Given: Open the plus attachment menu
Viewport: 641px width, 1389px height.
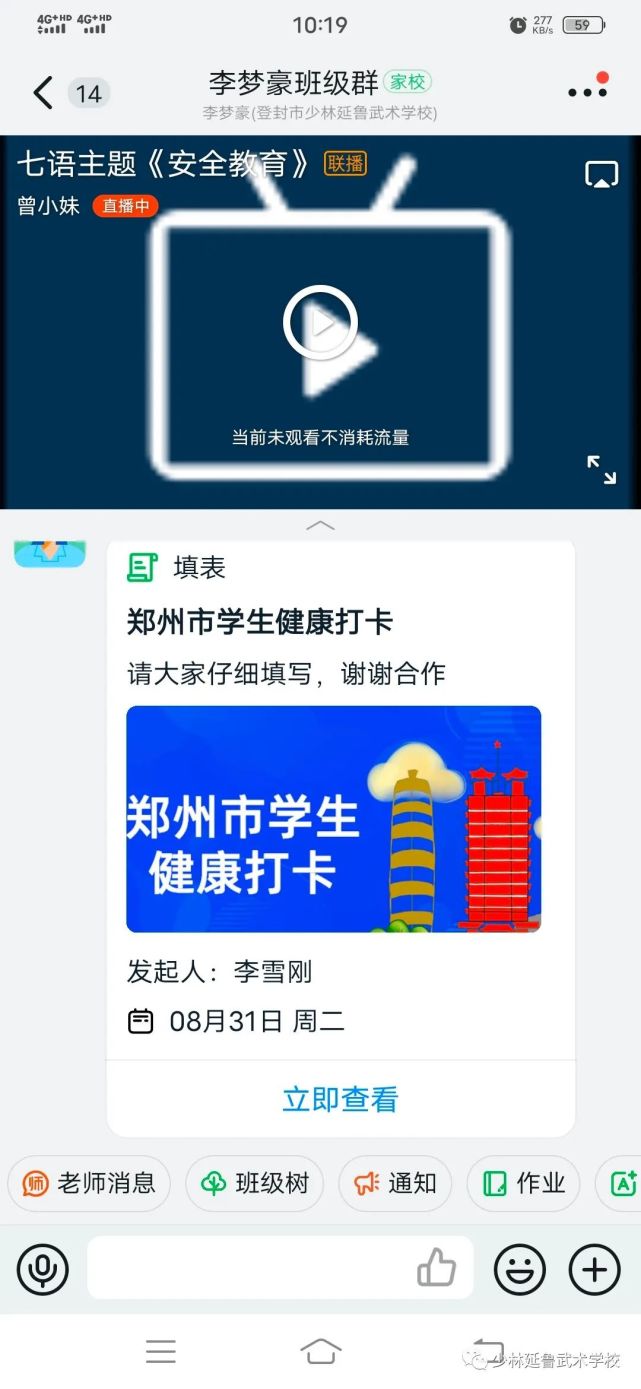Looking at the screenshot, I should pyautogui.click(x=595, y=1270).
